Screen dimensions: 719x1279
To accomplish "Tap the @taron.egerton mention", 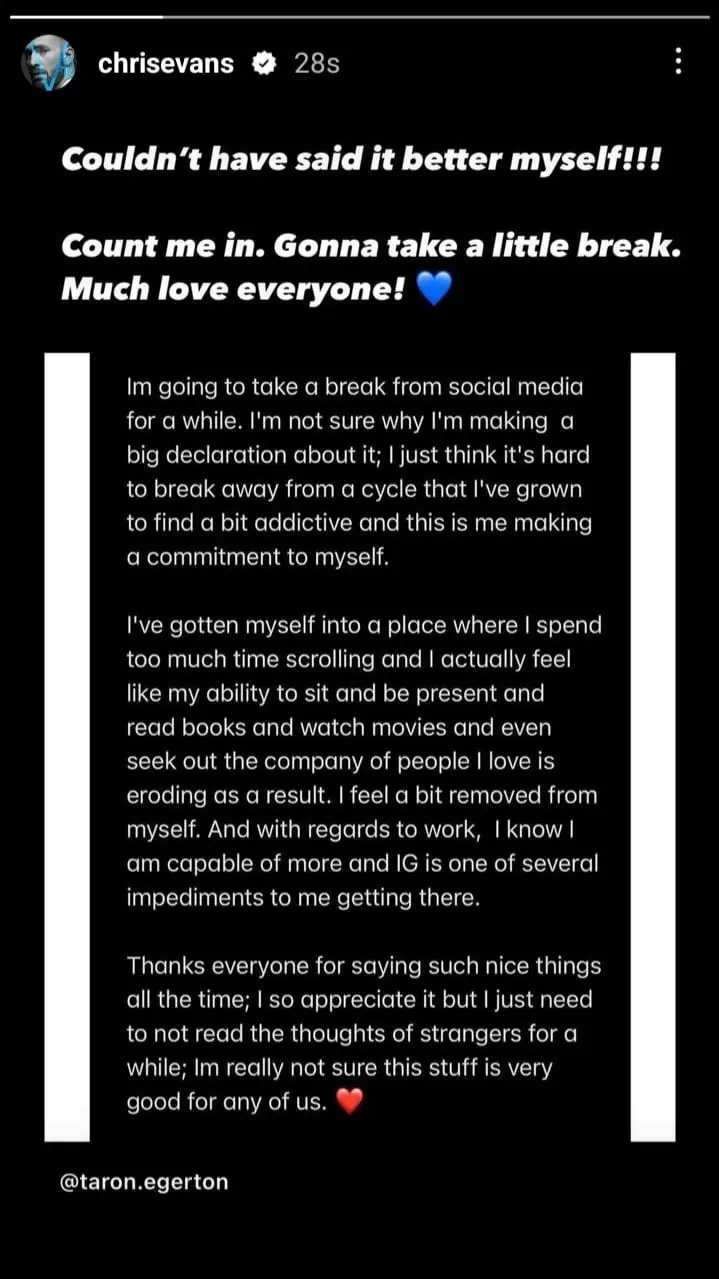I will tap(144, 1181).
